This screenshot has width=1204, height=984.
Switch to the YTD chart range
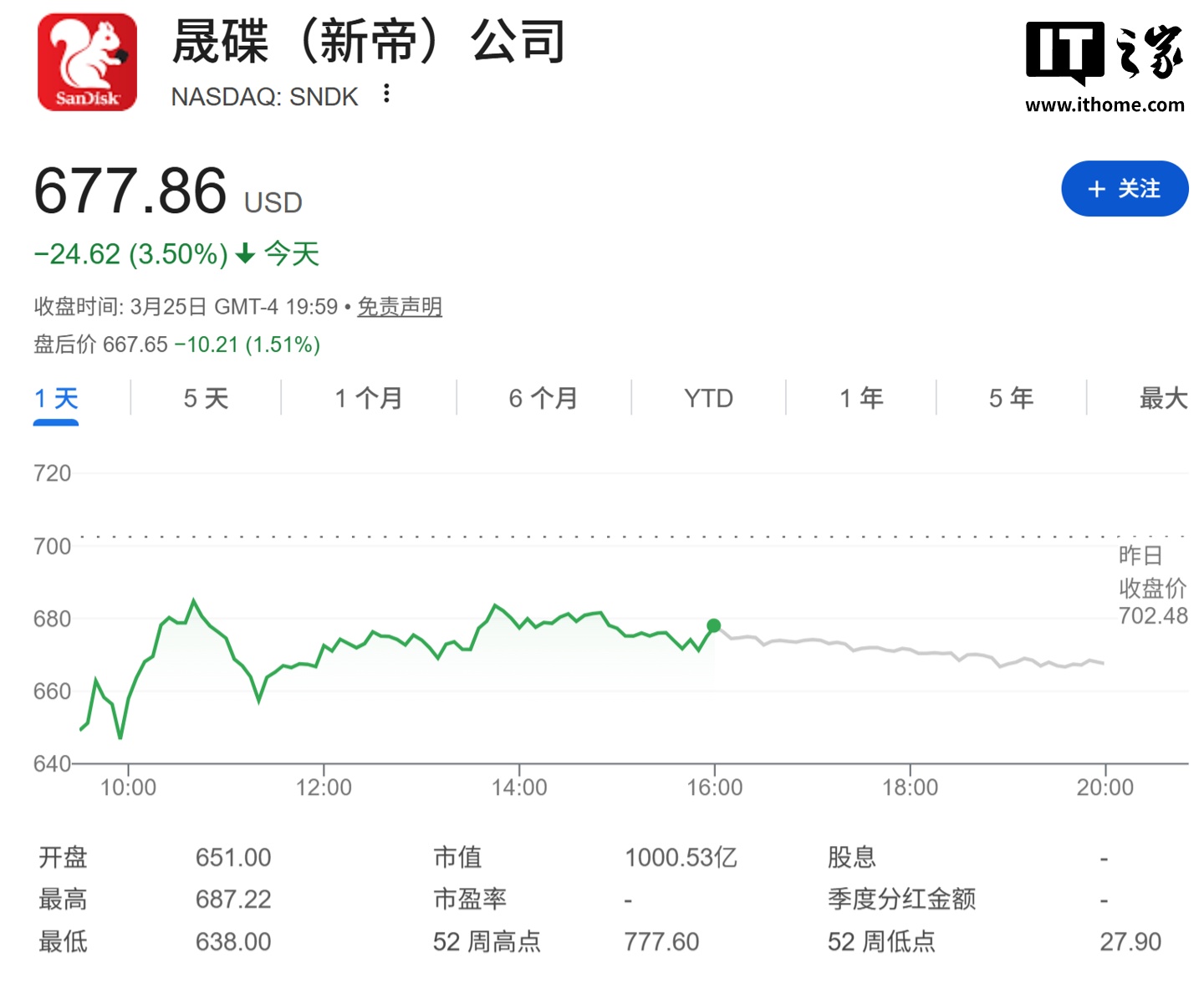click(708, 398)
